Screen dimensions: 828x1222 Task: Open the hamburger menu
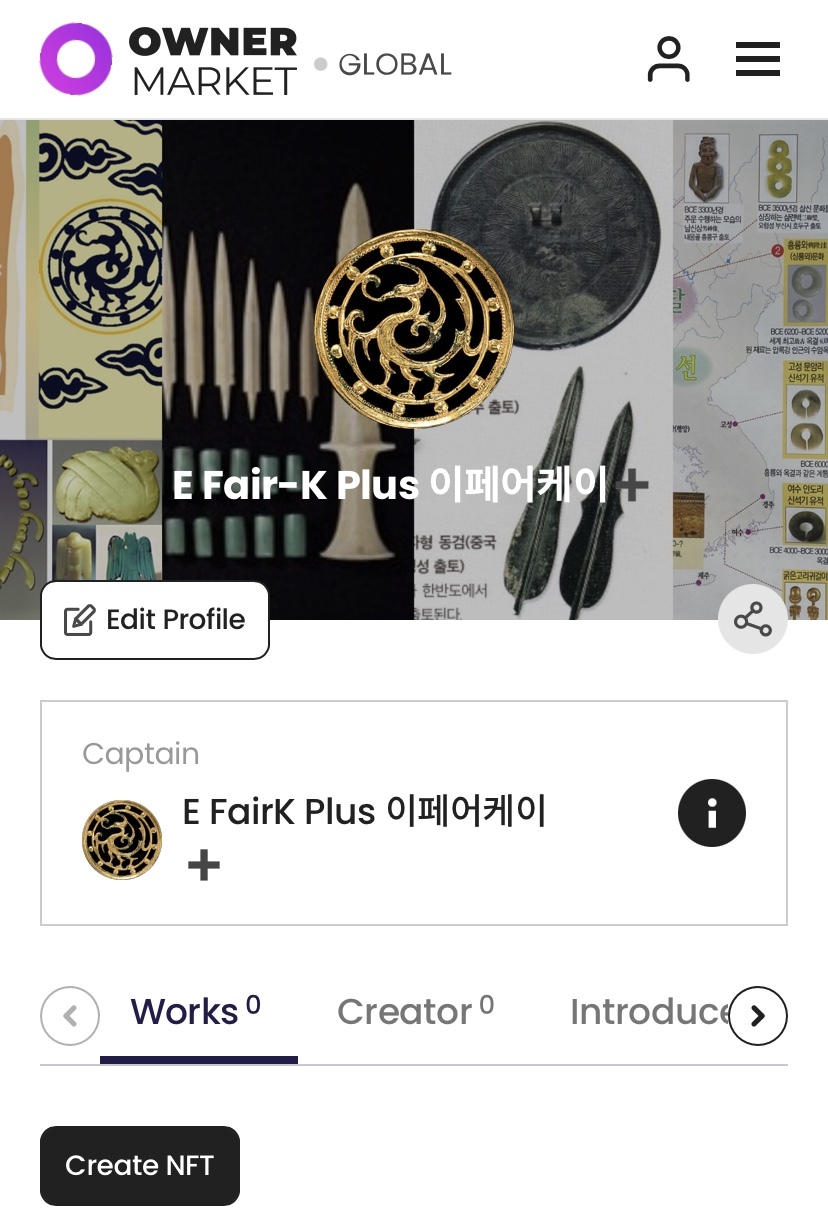click(757, 60)
